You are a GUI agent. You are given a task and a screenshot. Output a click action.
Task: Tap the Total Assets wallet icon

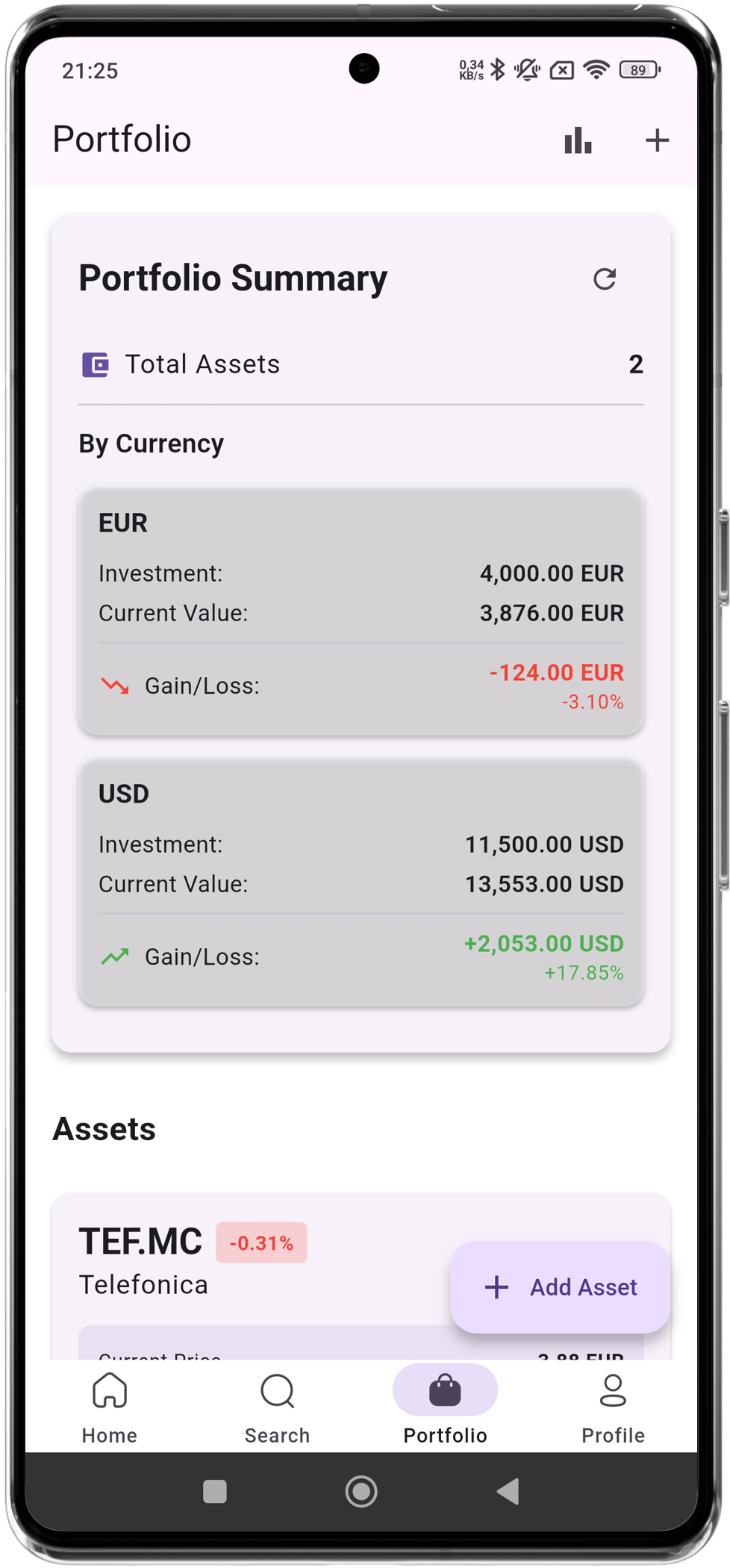(94, 364)
